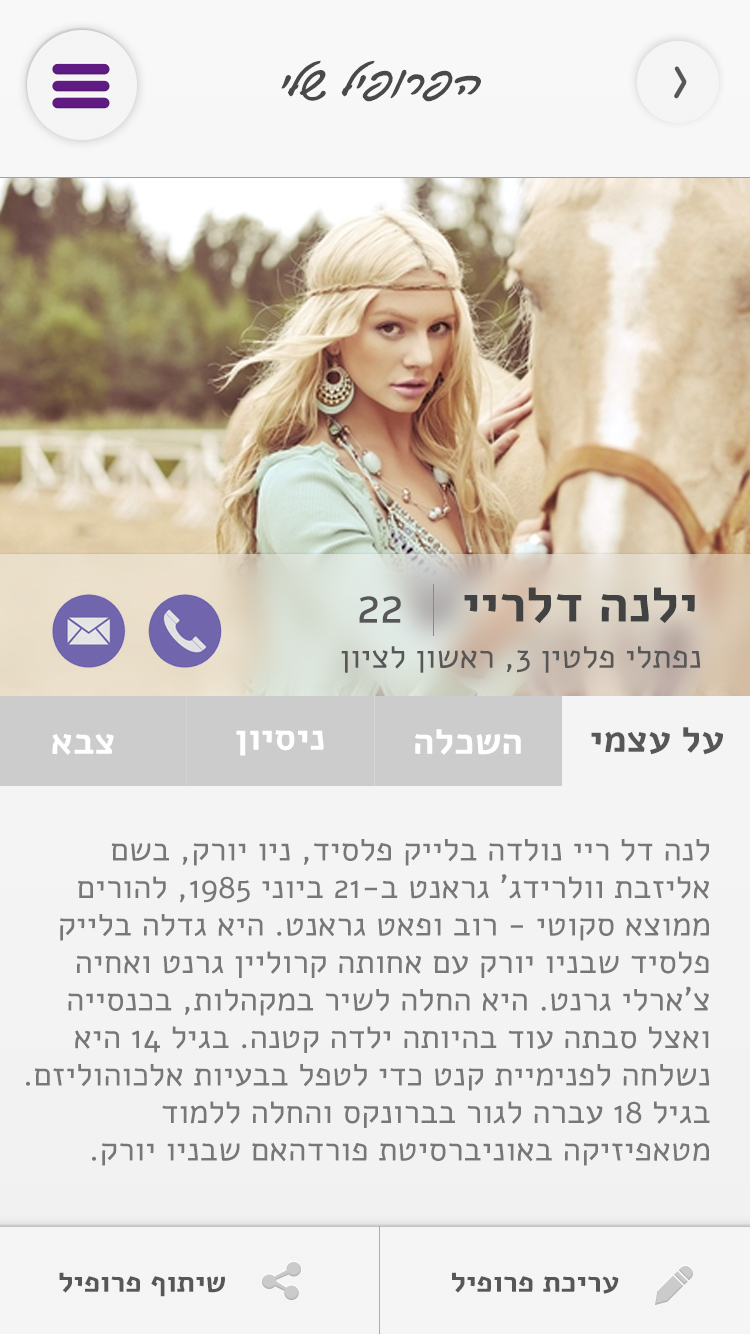Send an email via the envelope icon
Screen dimensions: 750x1334
[89, 631]
